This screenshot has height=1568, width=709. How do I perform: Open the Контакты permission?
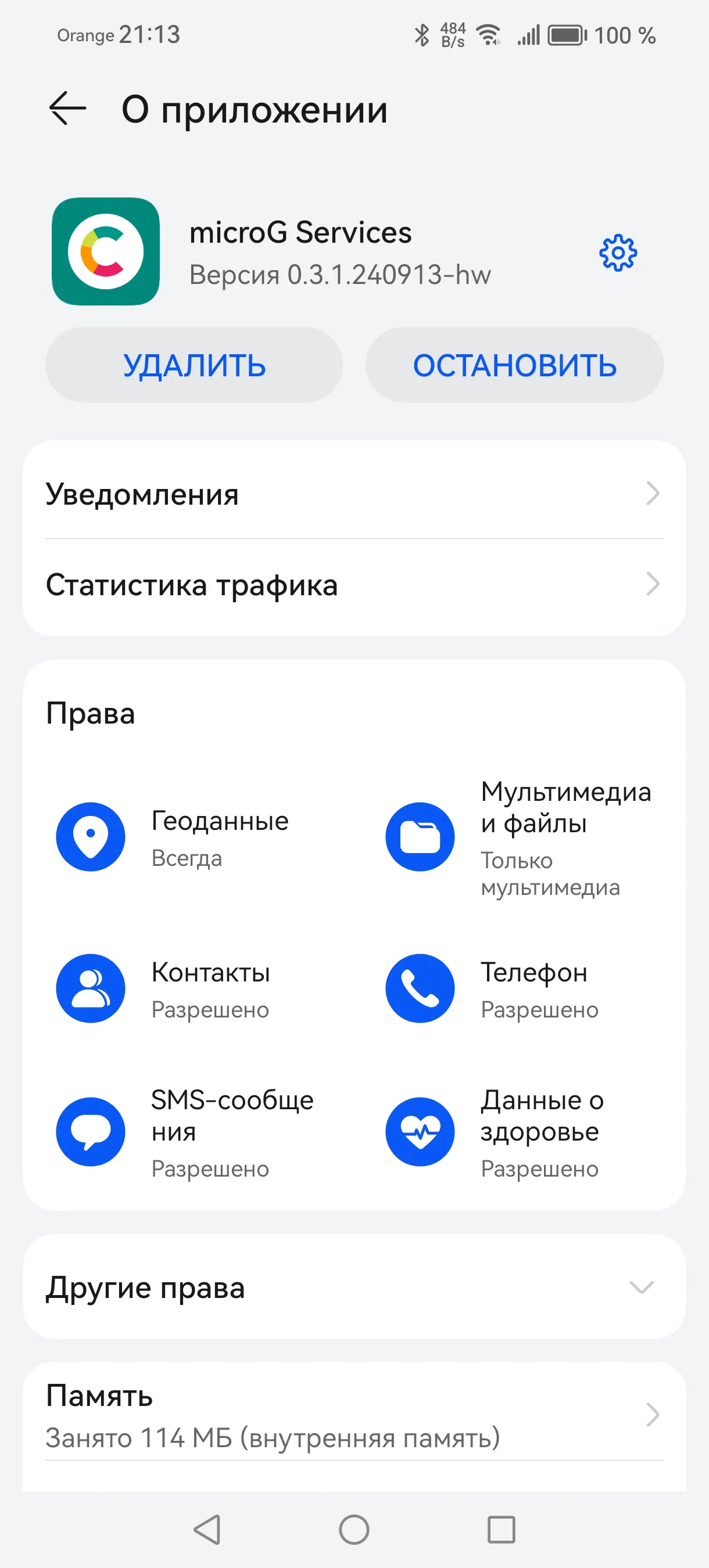coord(182,988)
